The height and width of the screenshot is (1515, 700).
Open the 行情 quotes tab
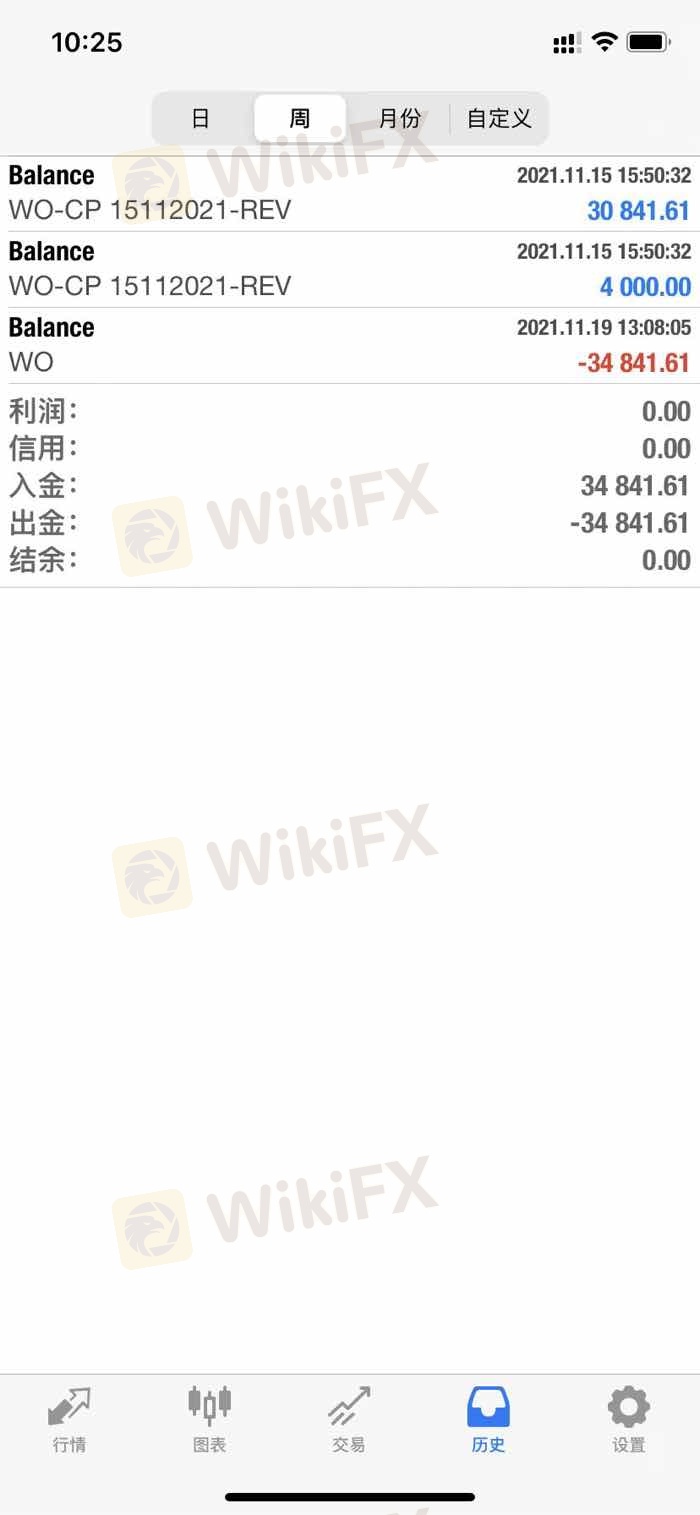click(x=69, y=1419)
